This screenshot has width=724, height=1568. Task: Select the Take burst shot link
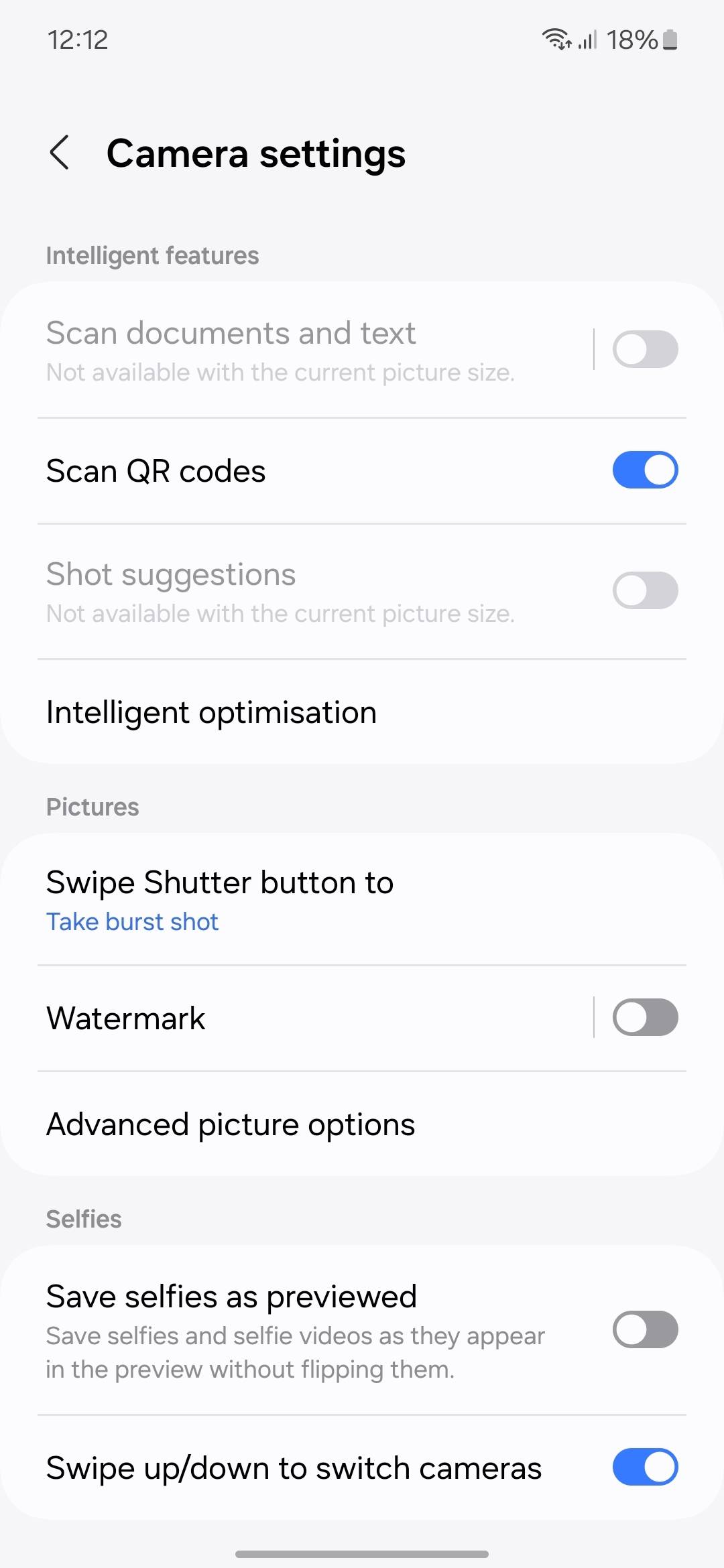pos(131,921)
